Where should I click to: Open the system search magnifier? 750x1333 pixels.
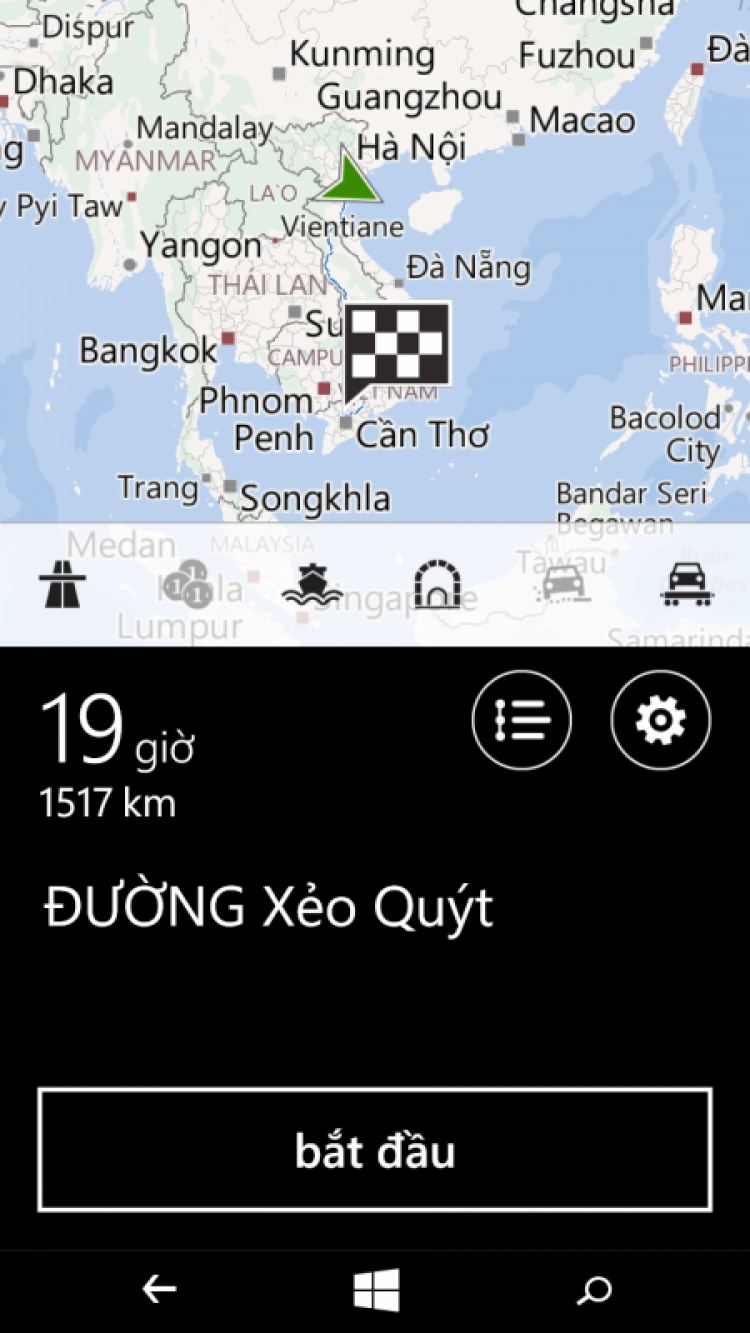point(594,1290)
